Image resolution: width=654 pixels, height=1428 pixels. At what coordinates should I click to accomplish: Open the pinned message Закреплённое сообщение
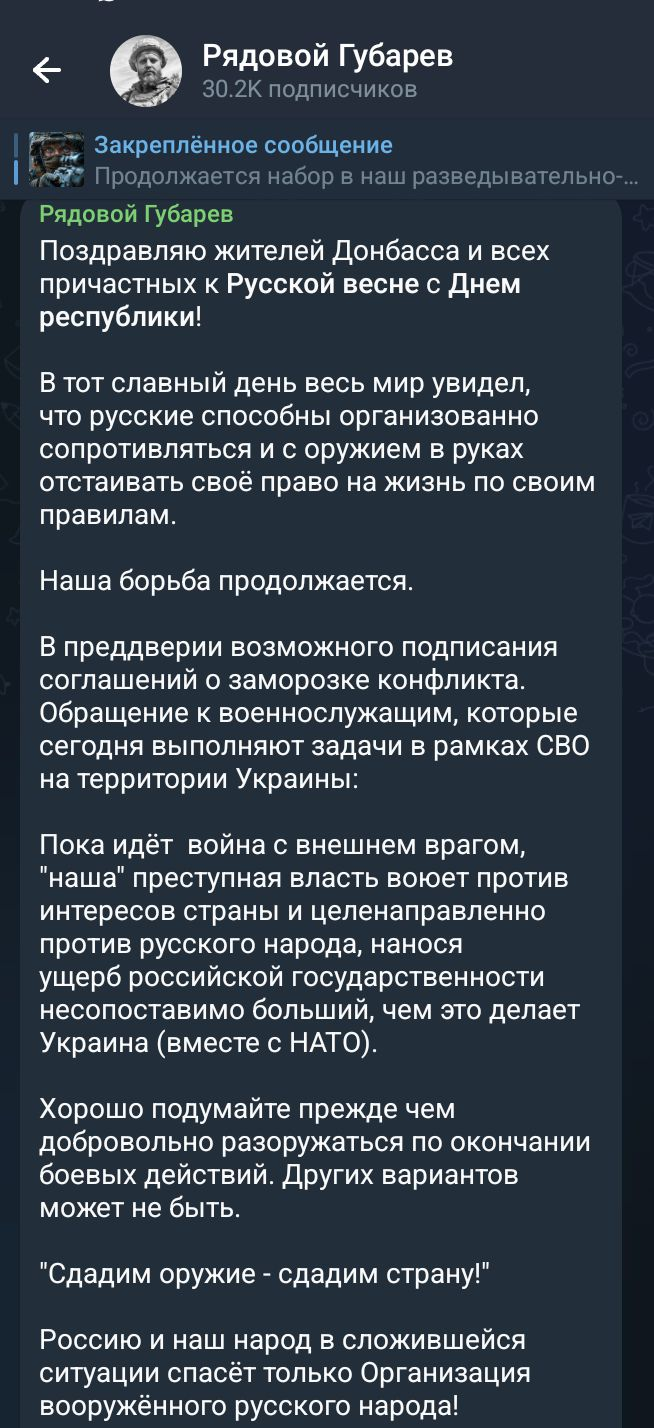[327, 160]
